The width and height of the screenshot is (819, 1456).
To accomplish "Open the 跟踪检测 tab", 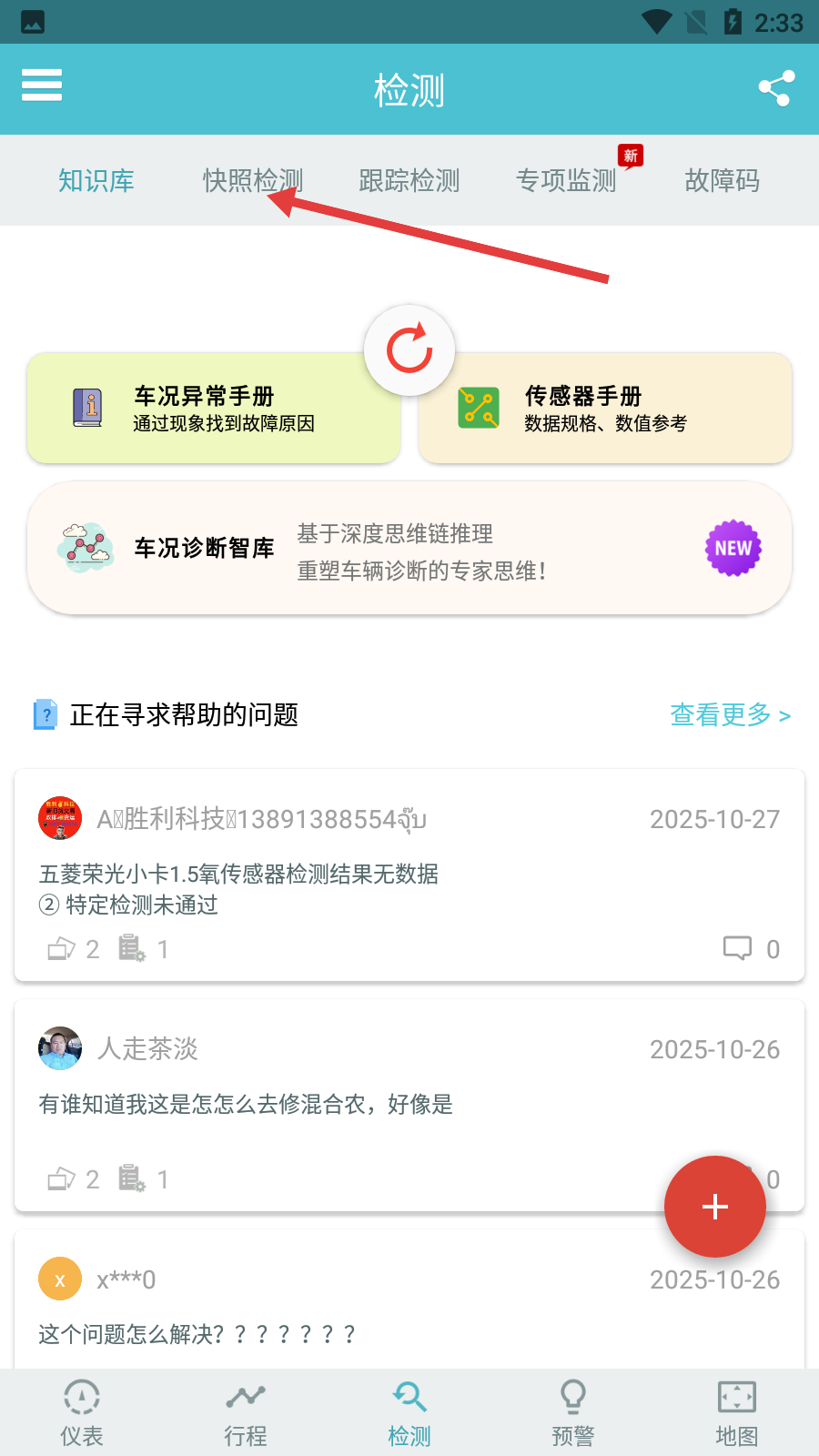I will 409,181.
